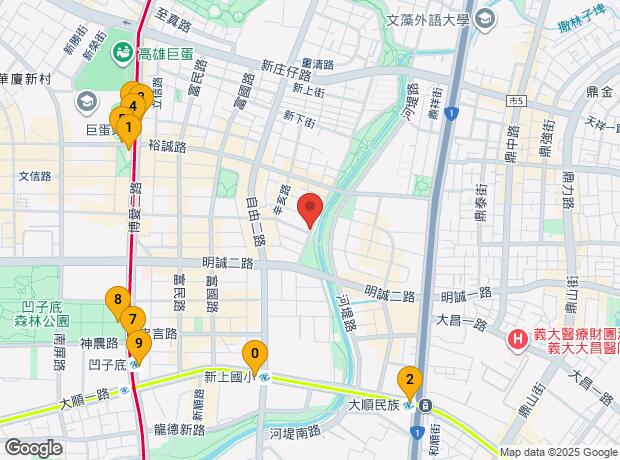Viewport: 620px width, 460px height.
Task: Select the orange marker numbered 7
Action: (131, 320)
